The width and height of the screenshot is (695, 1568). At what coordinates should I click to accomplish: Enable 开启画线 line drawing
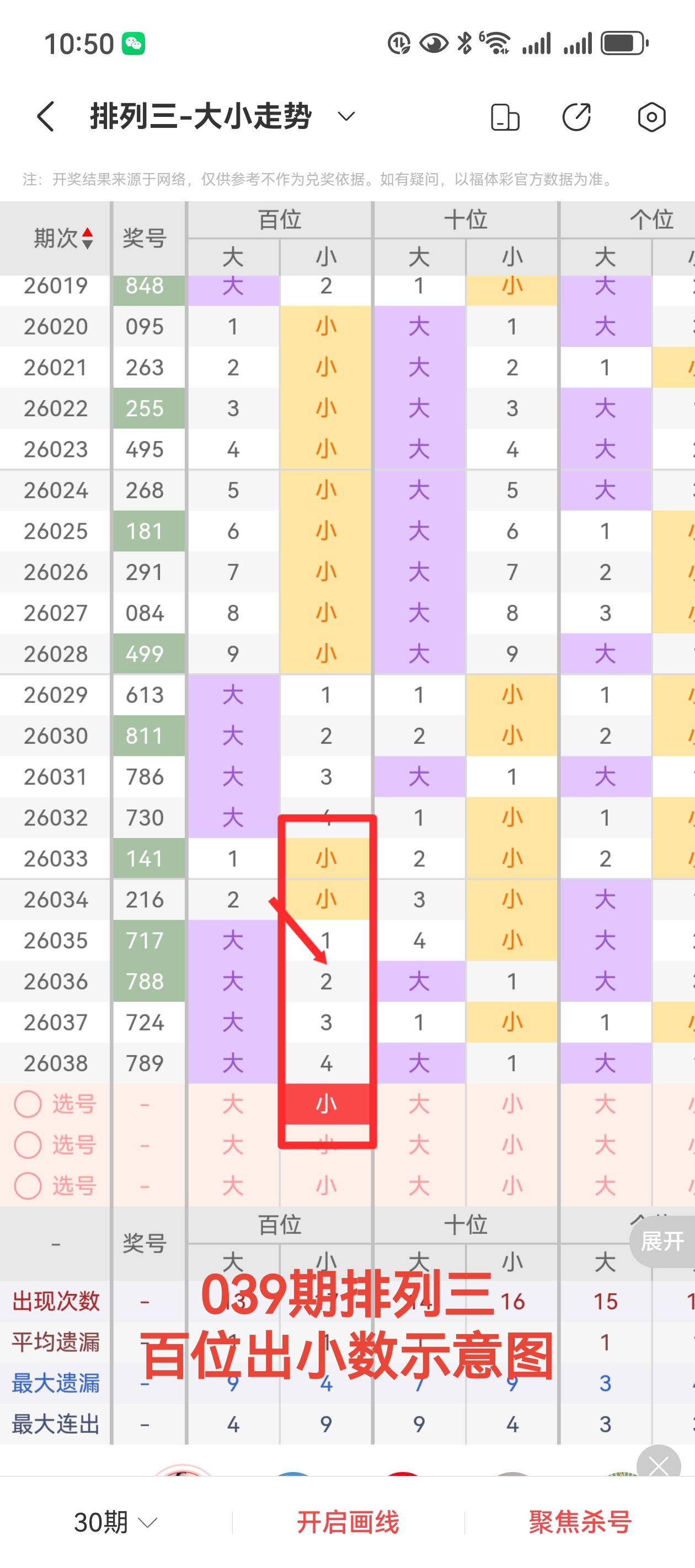click(x=348, y=1522)
